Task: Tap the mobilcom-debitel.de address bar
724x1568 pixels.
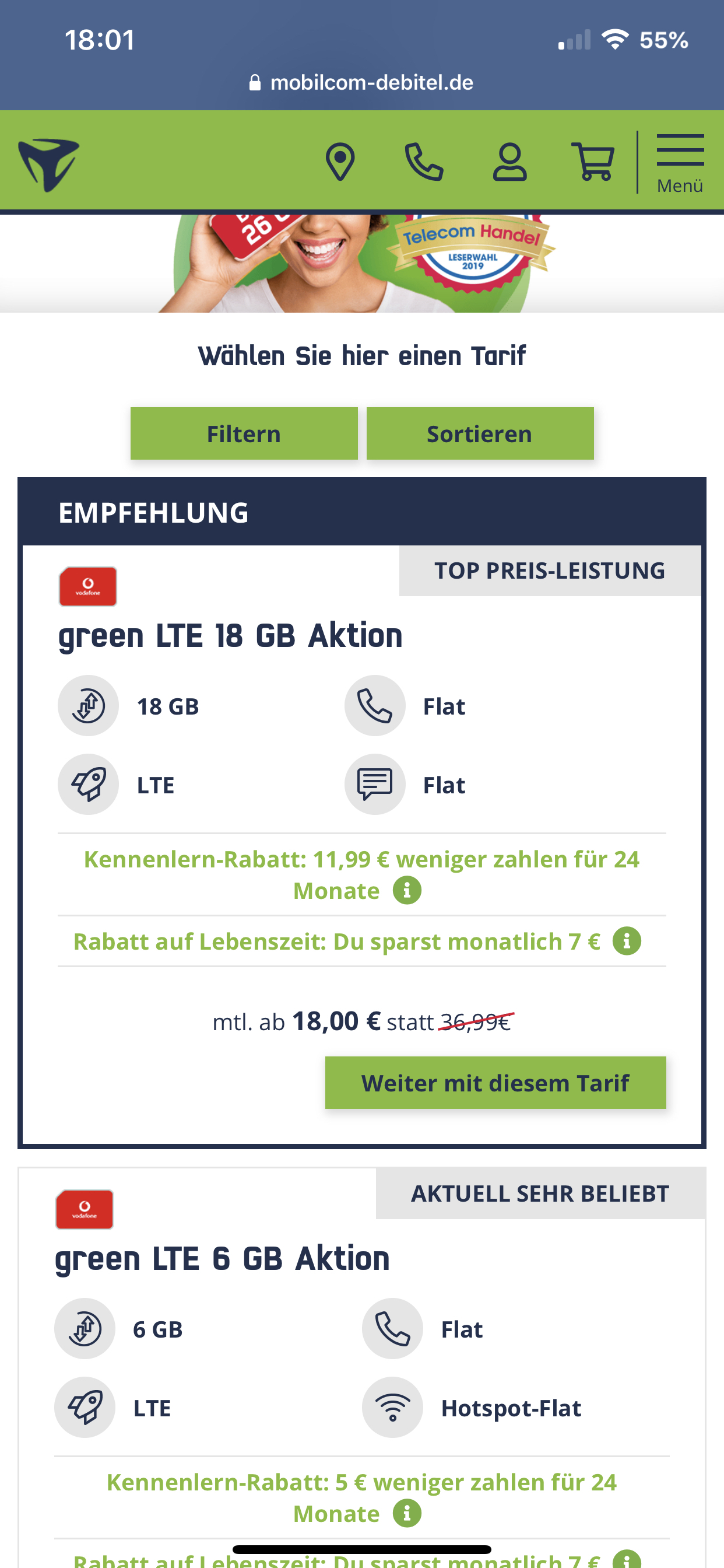Action: 362,82
